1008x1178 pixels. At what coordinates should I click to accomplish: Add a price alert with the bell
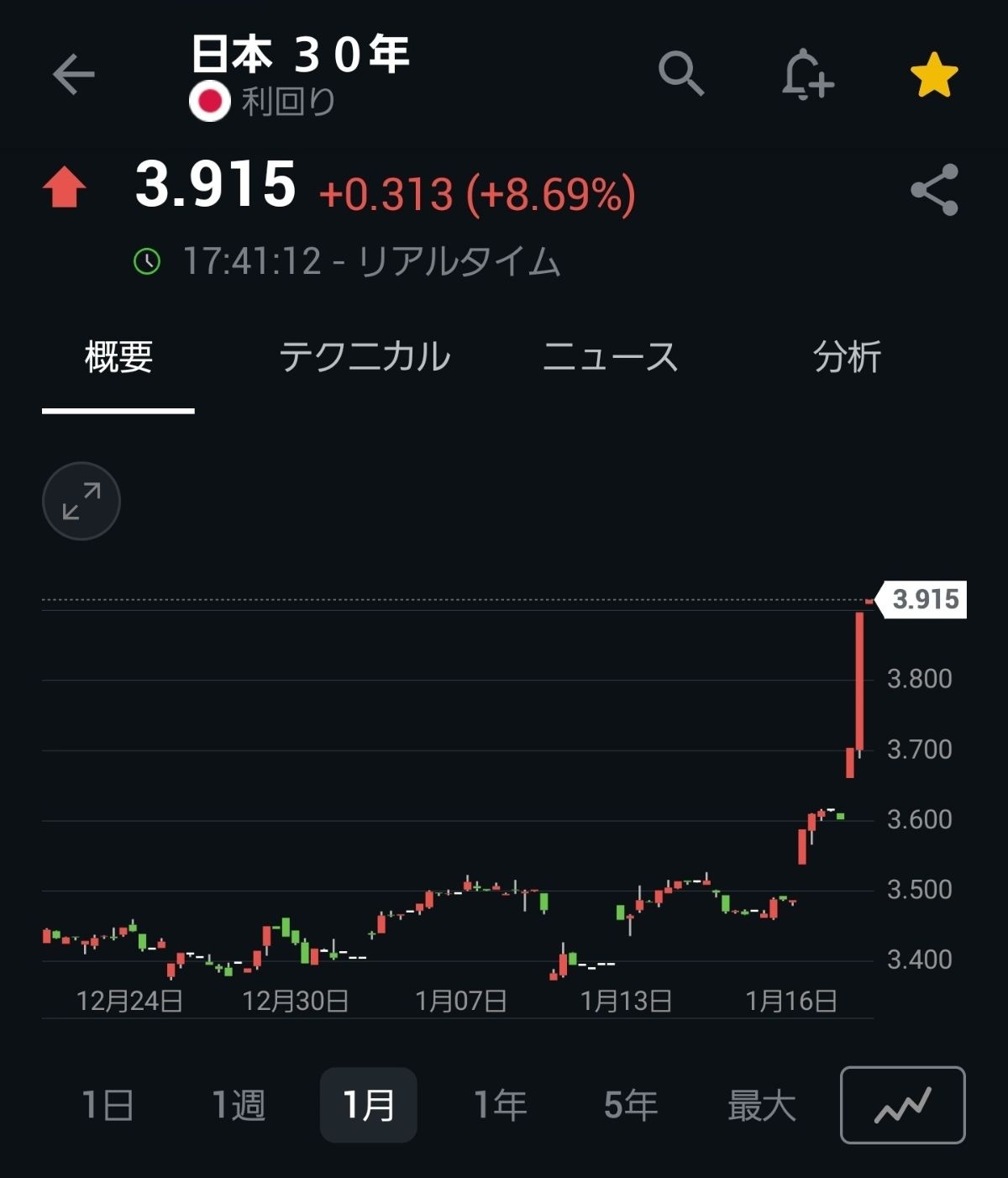(806, 75)
